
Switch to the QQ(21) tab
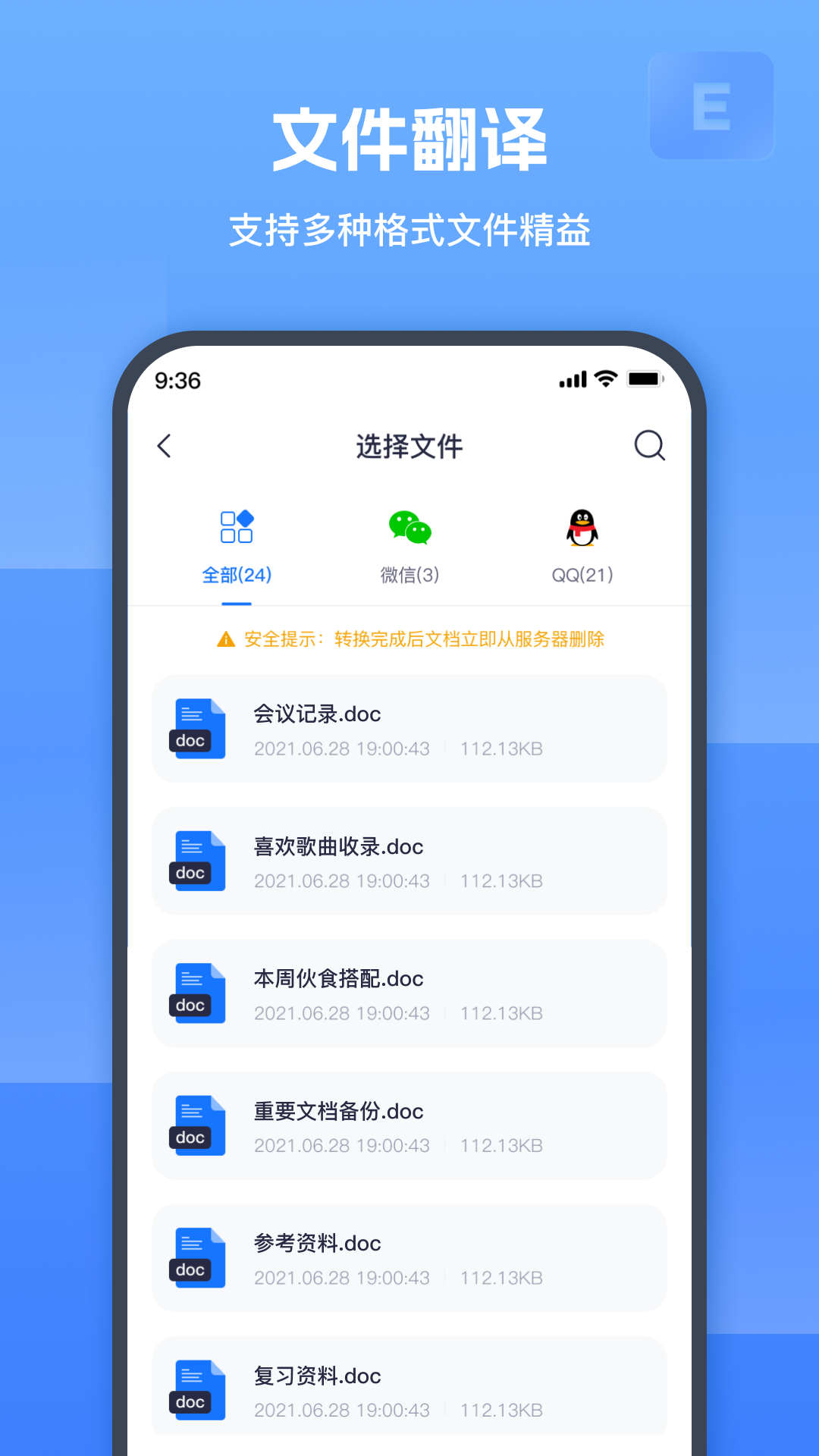(x=581, y=575)
